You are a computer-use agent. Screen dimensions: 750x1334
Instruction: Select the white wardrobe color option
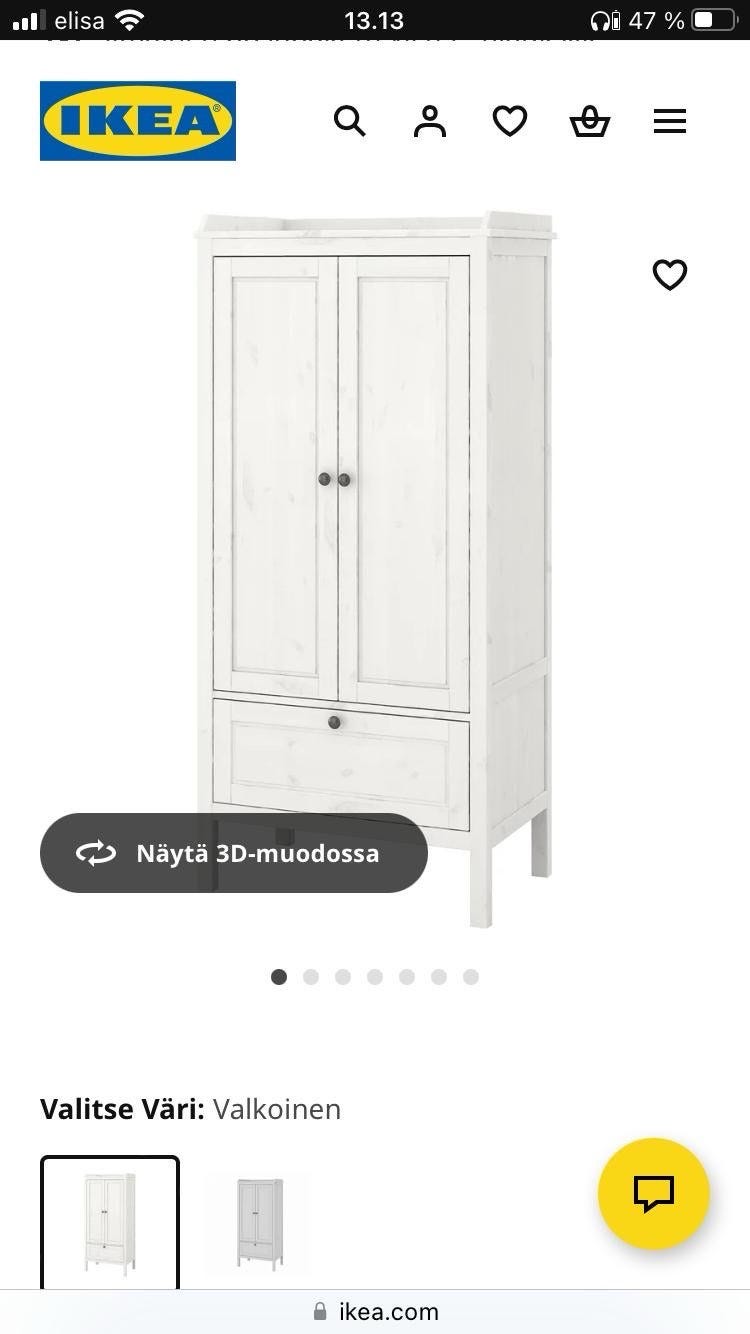(110, 1224)
